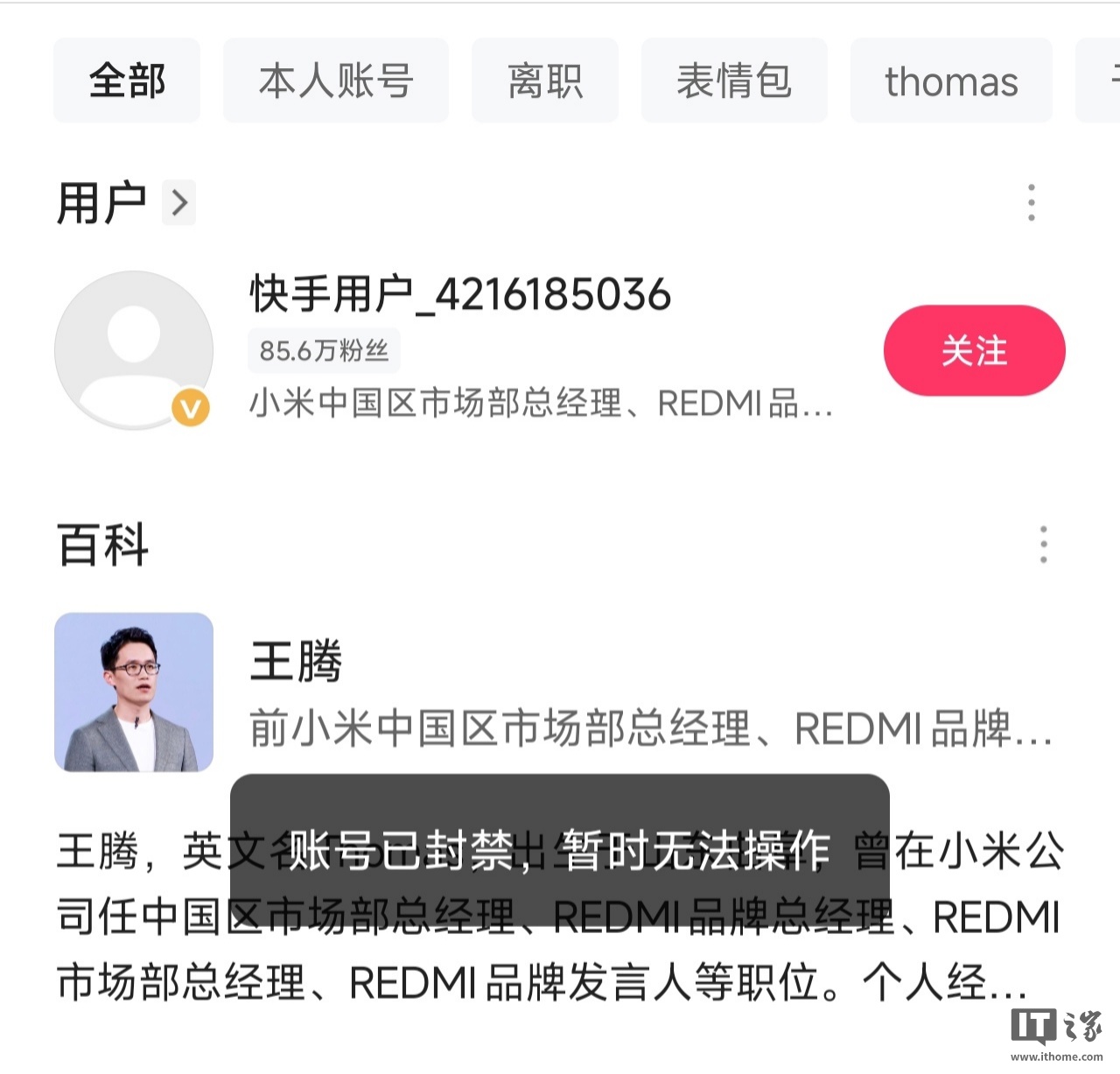Open profile of 快手用户_4216185036
The height and width of the screenshot is (1074, 1120).
point(460,294)
